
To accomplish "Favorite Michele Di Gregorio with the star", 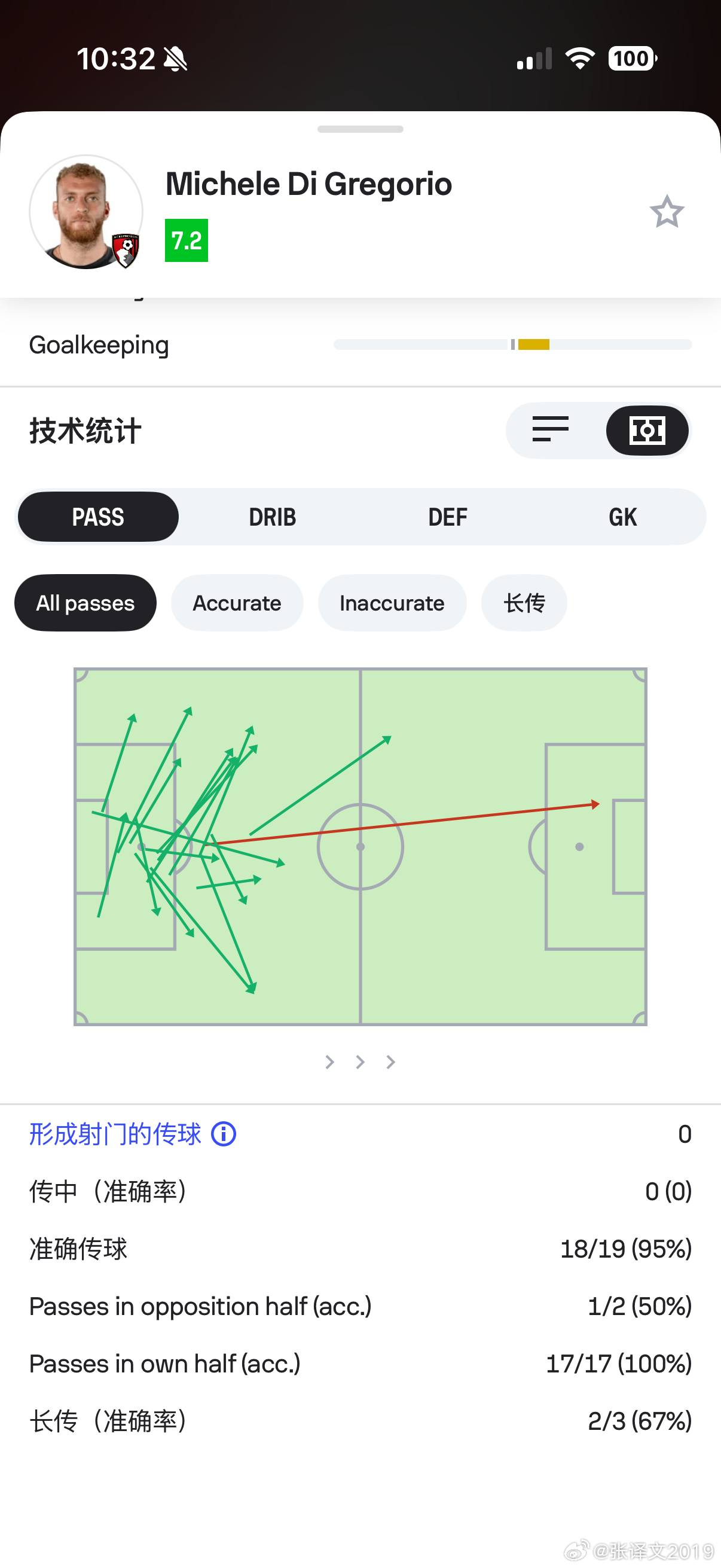I will 667,211.
